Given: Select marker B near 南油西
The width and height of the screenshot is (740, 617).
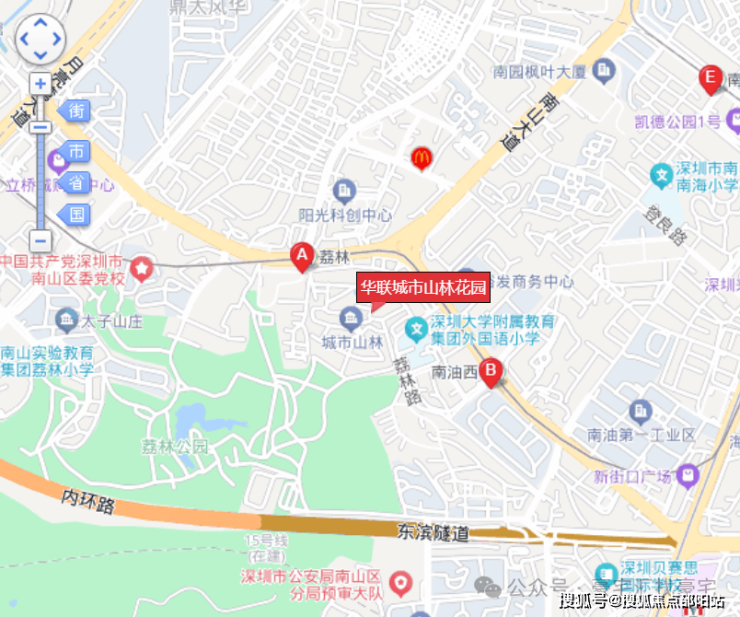Looking at the screenshot, I should tap(490, 372).
